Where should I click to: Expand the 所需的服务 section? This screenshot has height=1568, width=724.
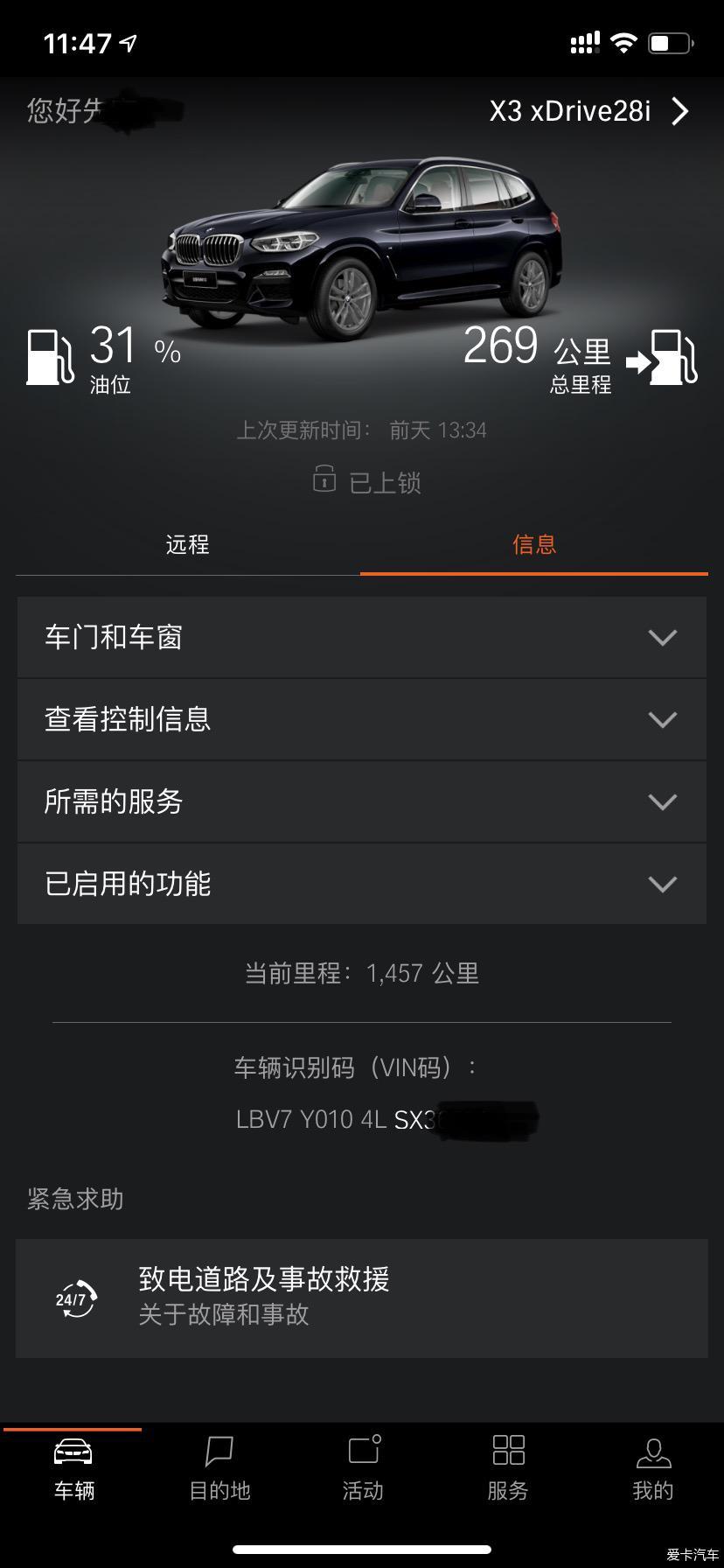click(361, 801)
